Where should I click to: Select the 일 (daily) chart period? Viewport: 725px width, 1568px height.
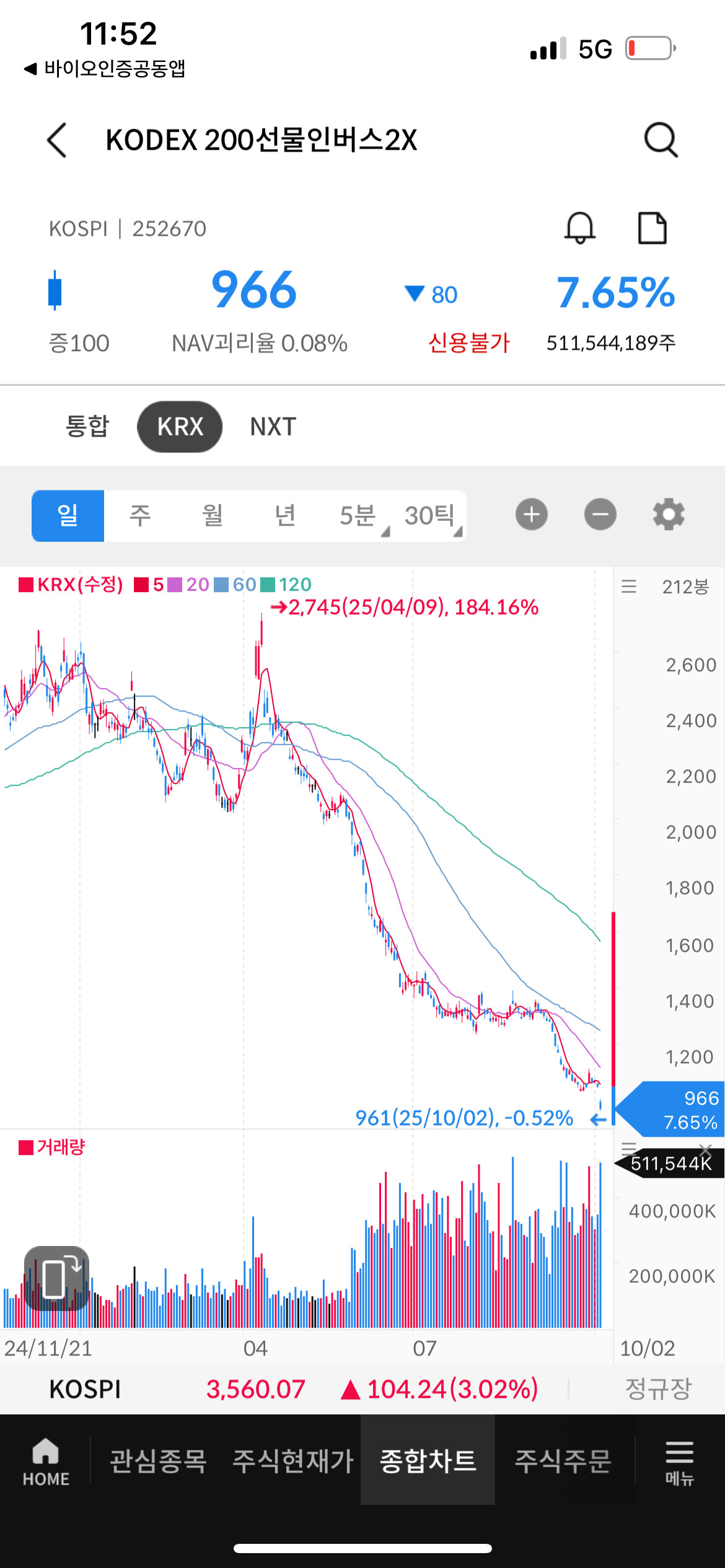[x=68, y=515]
